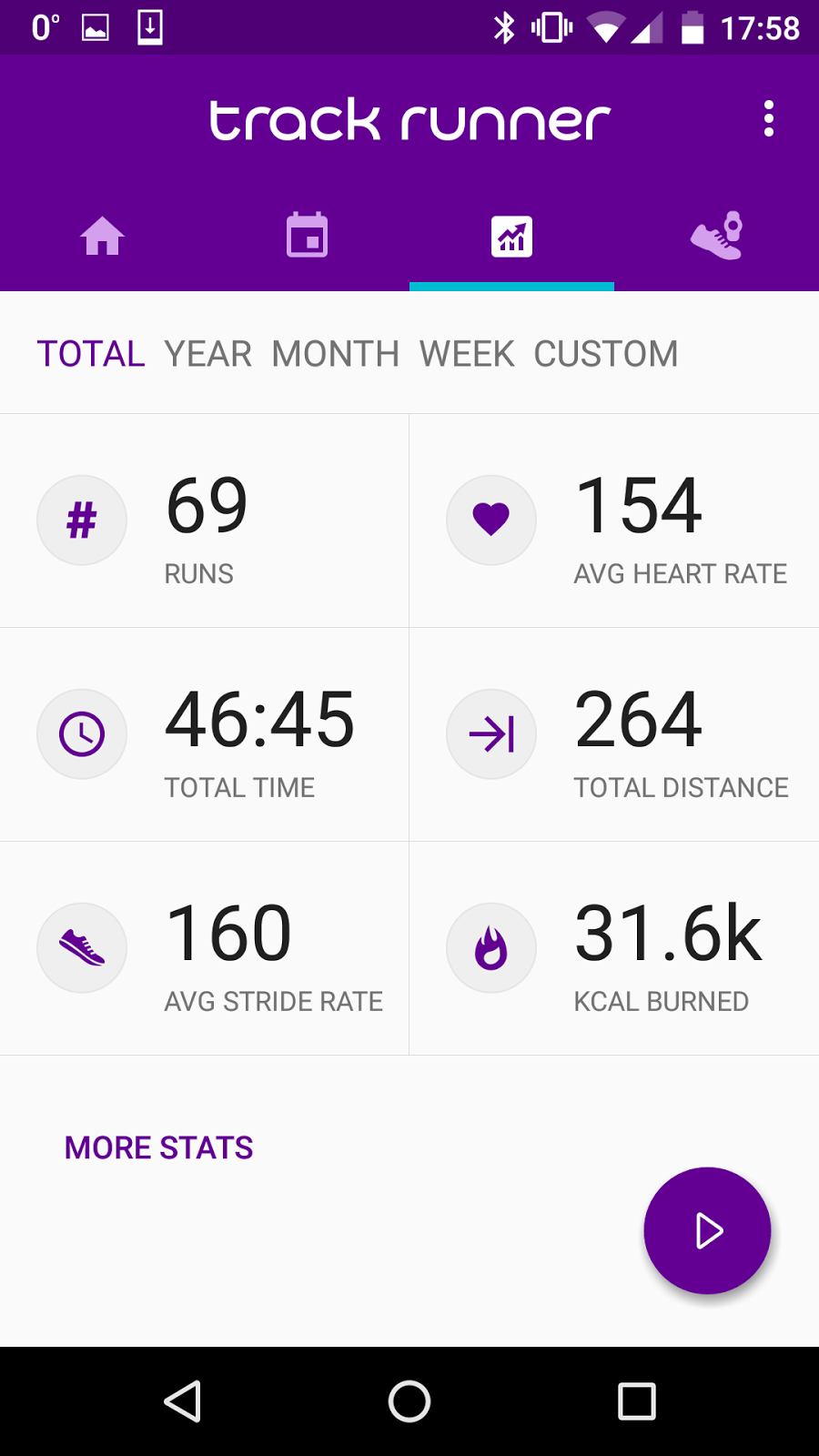Screen dimensions: 819x1456
Task: Go back using system back button
Action: 182,1401
